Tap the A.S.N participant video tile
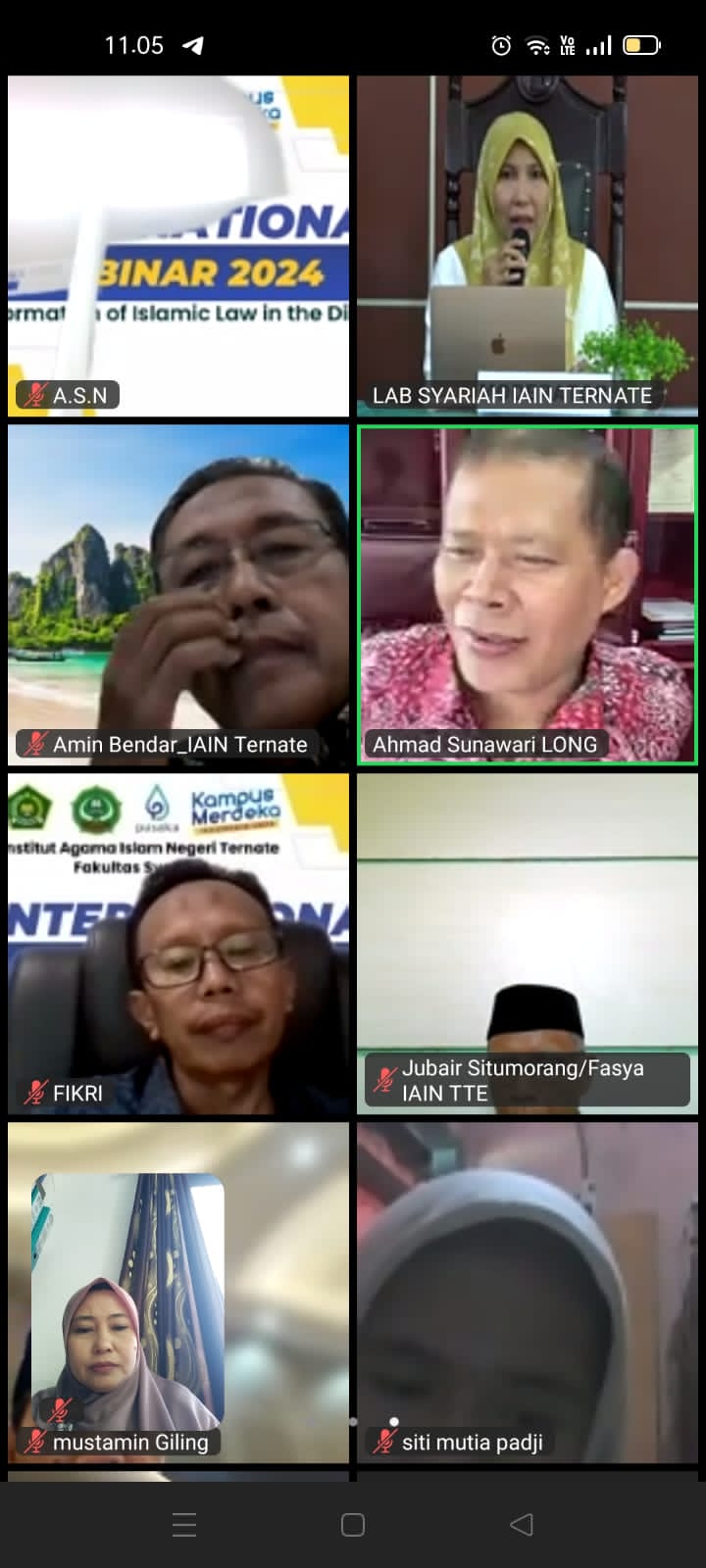Screen dimensions: 706x1568 click(178, 245)
